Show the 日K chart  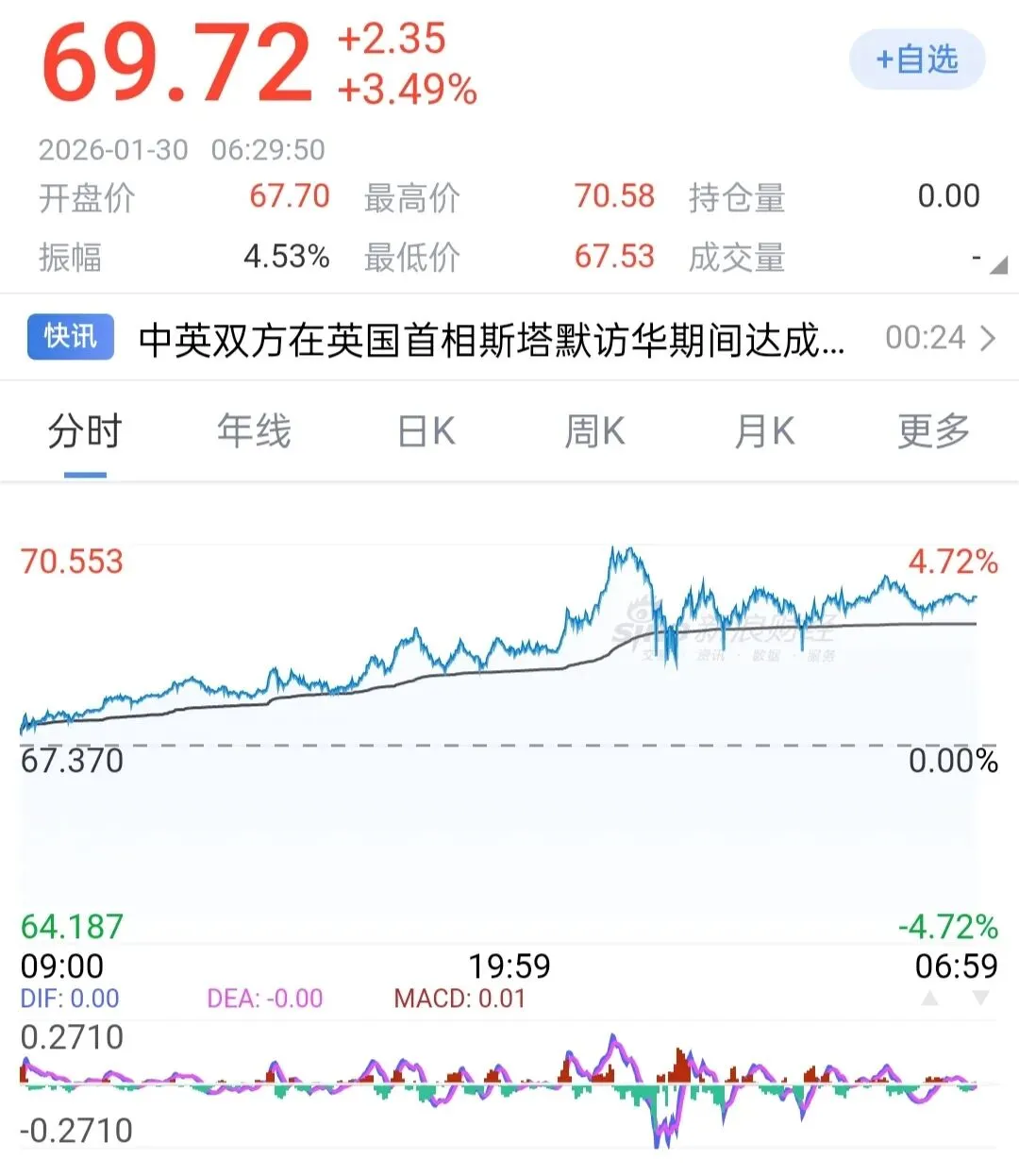[x=426, y=432]
